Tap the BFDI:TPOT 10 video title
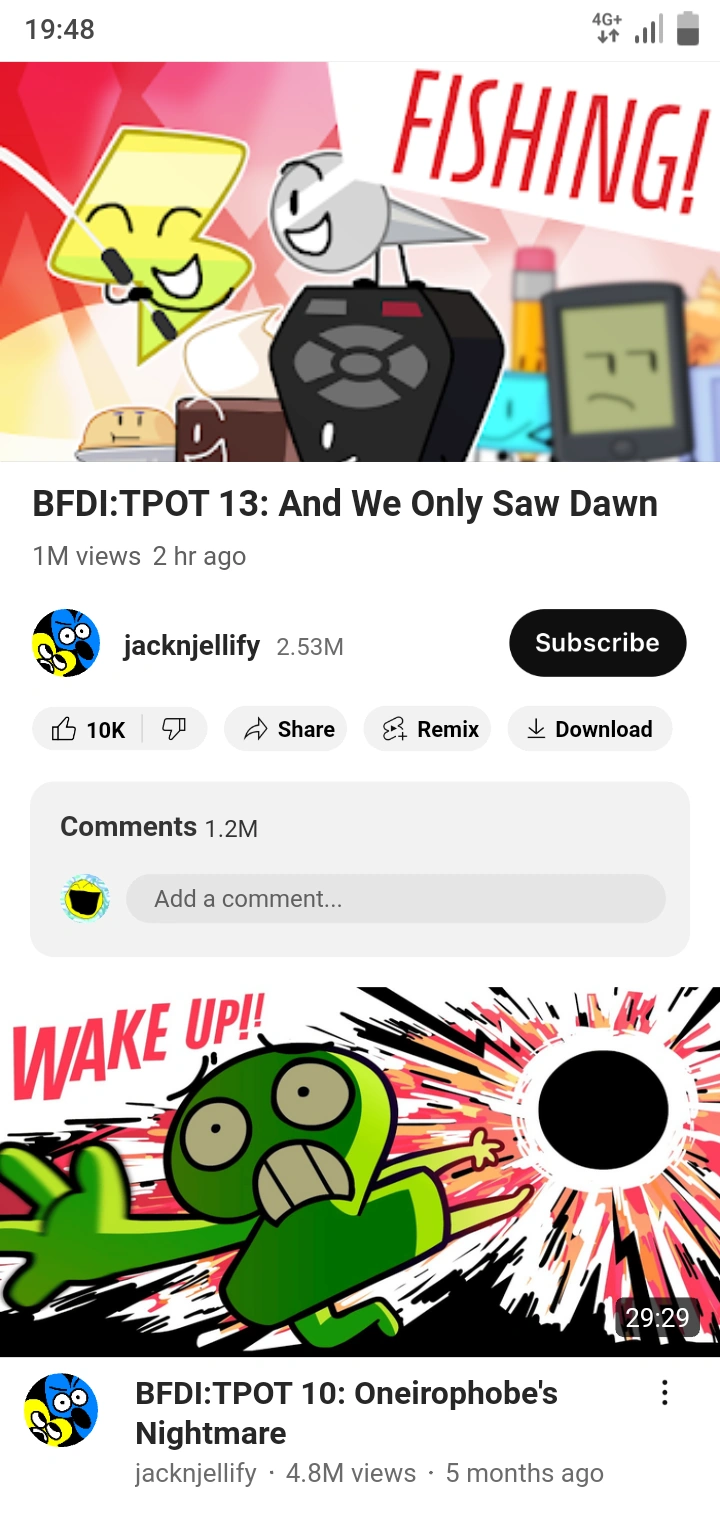The height and width of the screenshot is (1518, 720). [x=345, y=1393]
